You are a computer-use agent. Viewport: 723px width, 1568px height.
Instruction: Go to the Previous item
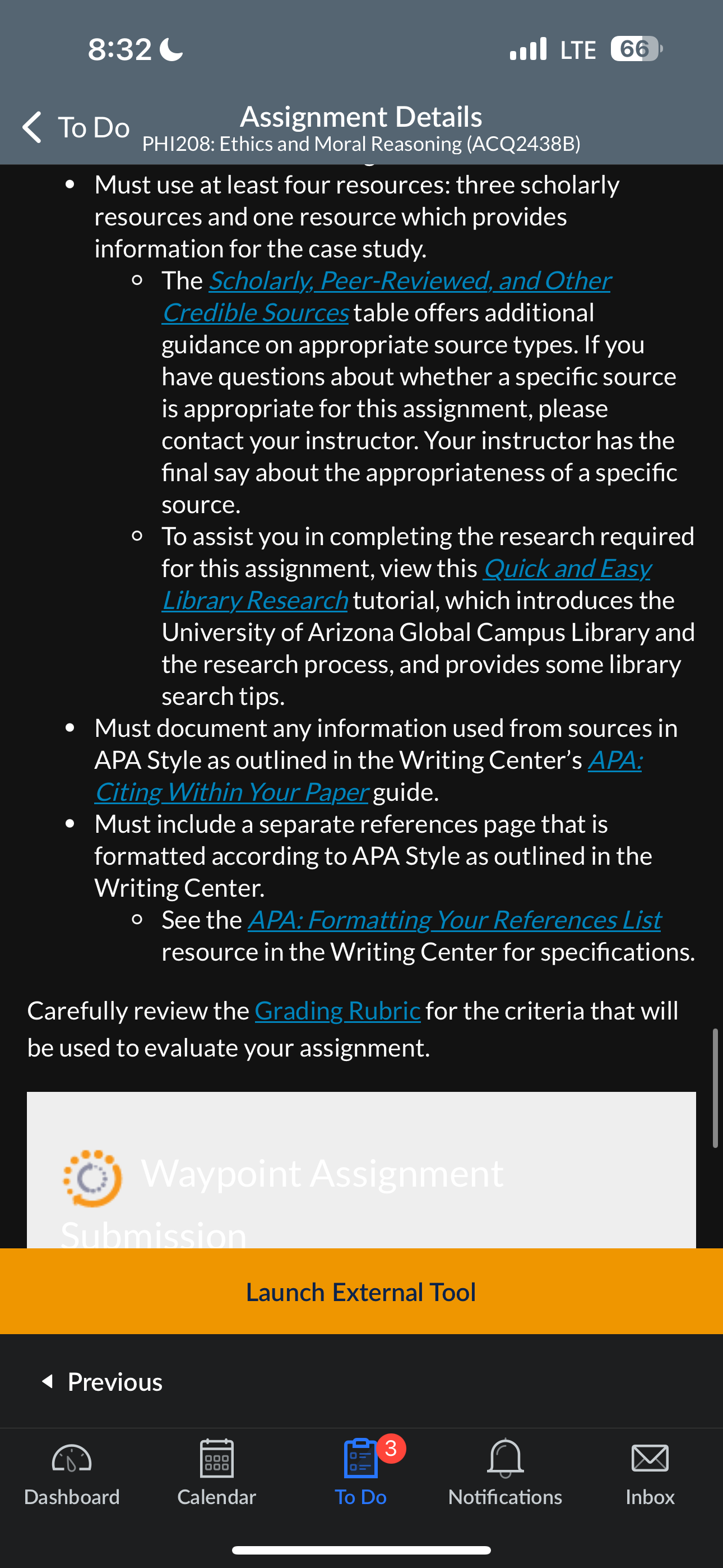coord(102,1382)
